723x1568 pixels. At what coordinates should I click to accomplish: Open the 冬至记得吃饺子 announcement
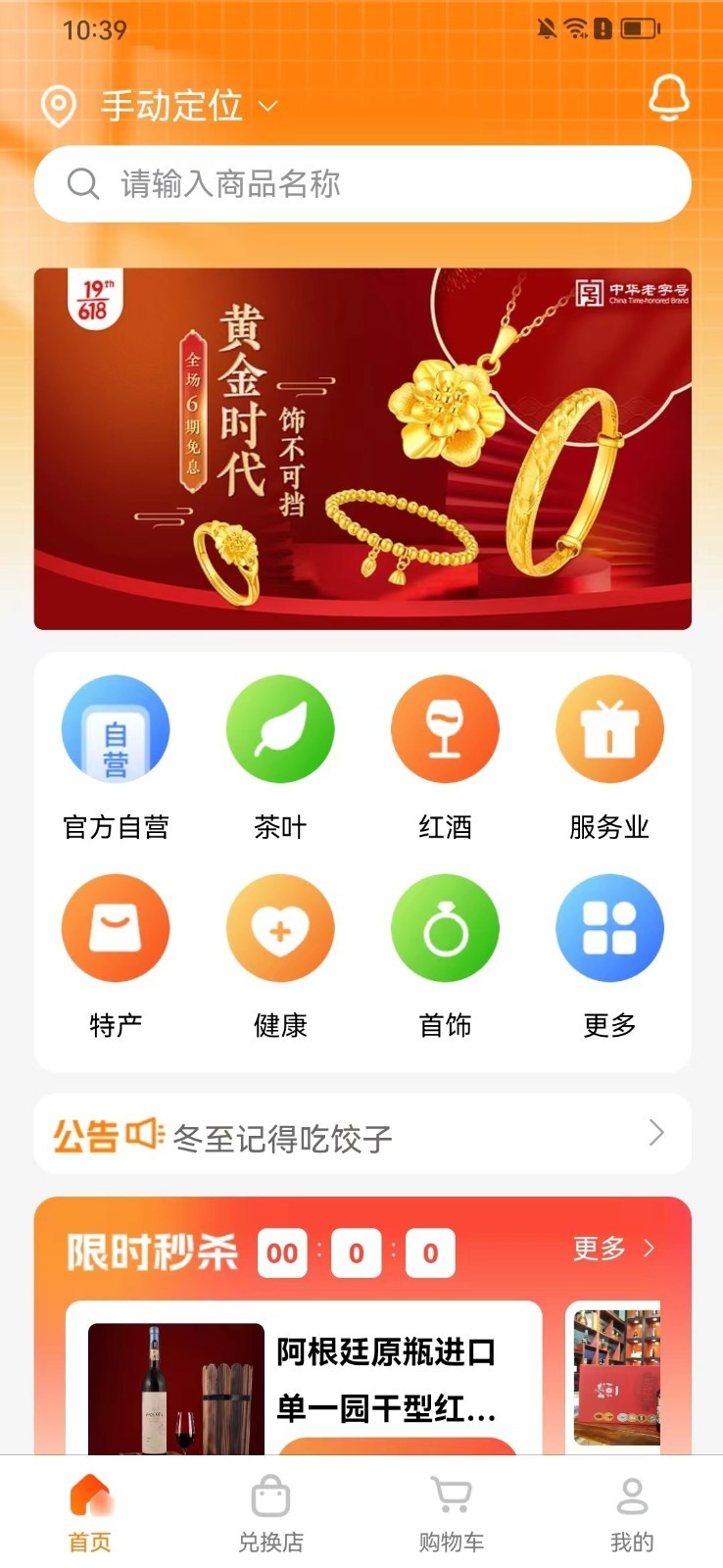click(362, 1135)
